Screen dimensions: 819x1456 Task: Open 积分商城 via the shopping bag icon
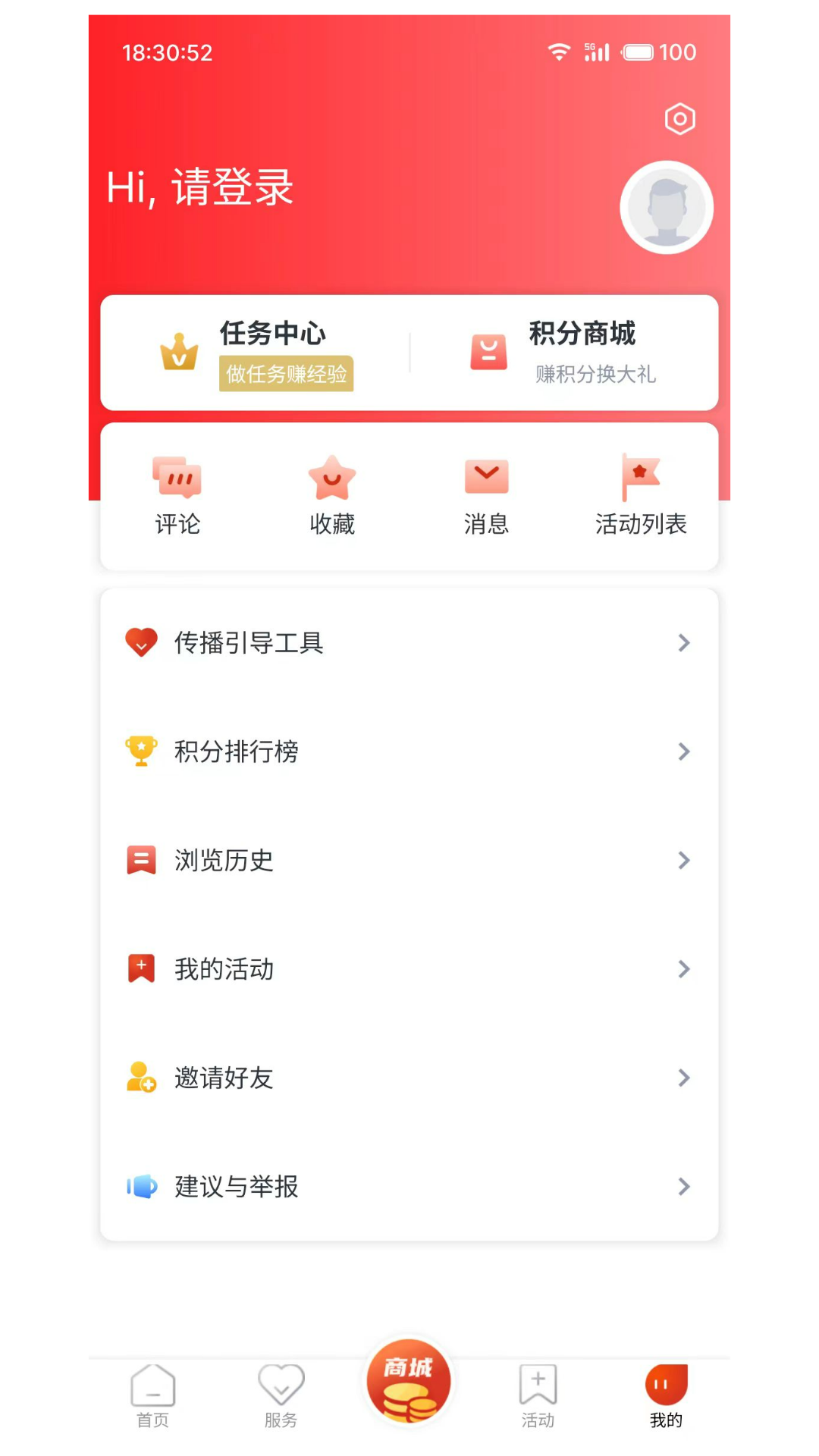pyautogui.click(x=488, y=351)
